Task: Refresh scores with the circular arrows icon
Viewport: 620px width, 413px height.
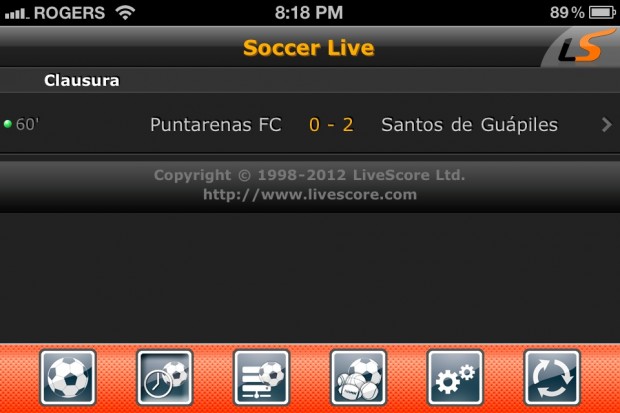Action: (552, 377)
